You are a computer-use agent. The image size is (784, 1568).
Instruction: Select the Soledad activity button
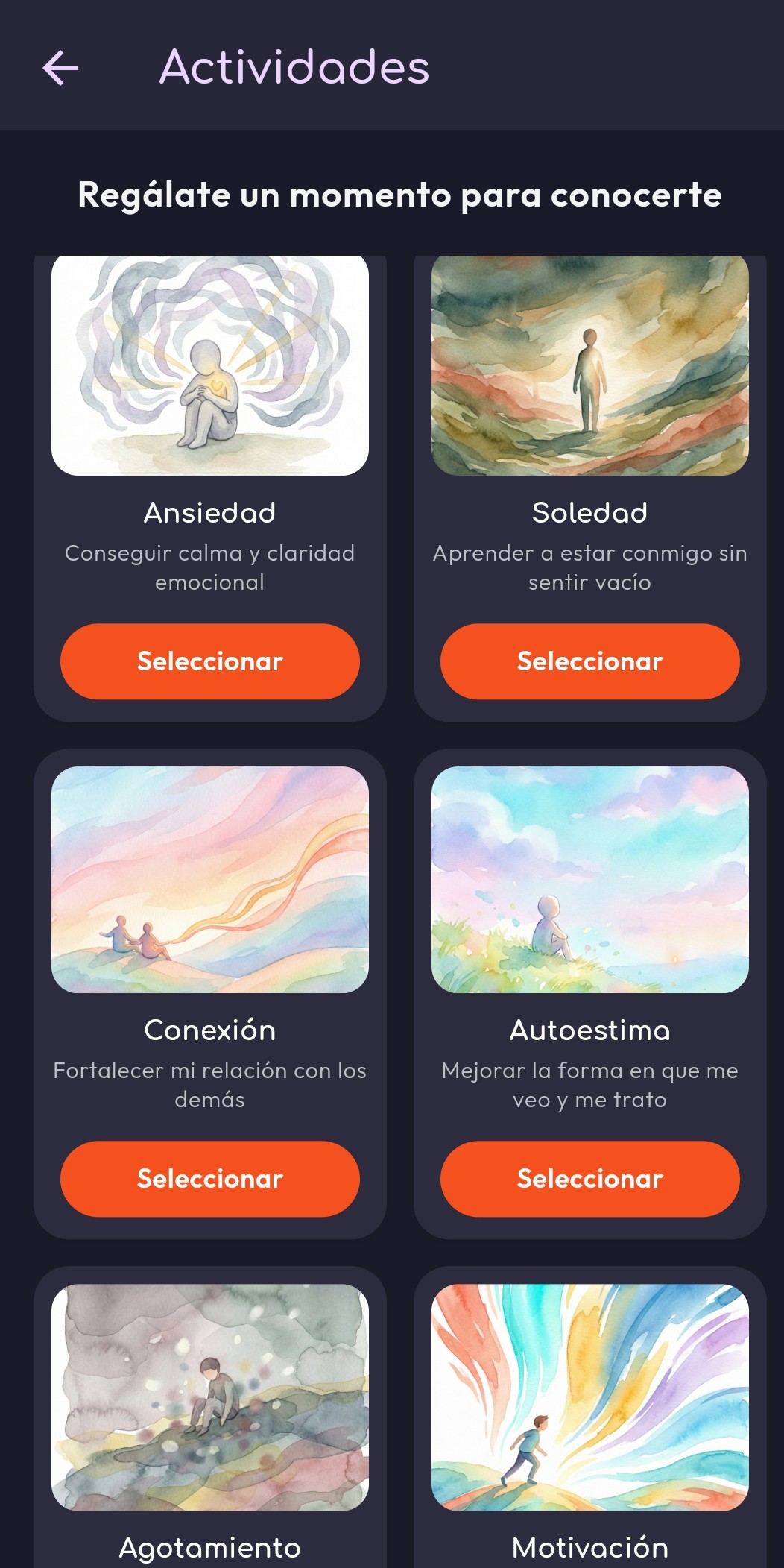(589, 661)
